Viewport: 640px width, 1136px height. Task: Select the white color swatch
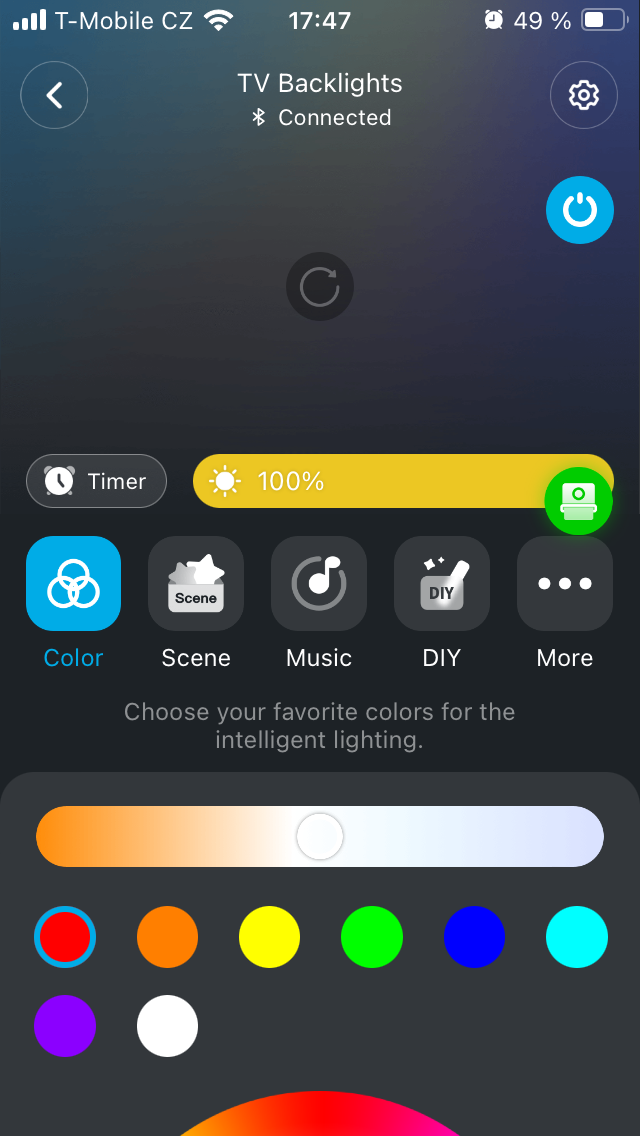[167, 1026]
